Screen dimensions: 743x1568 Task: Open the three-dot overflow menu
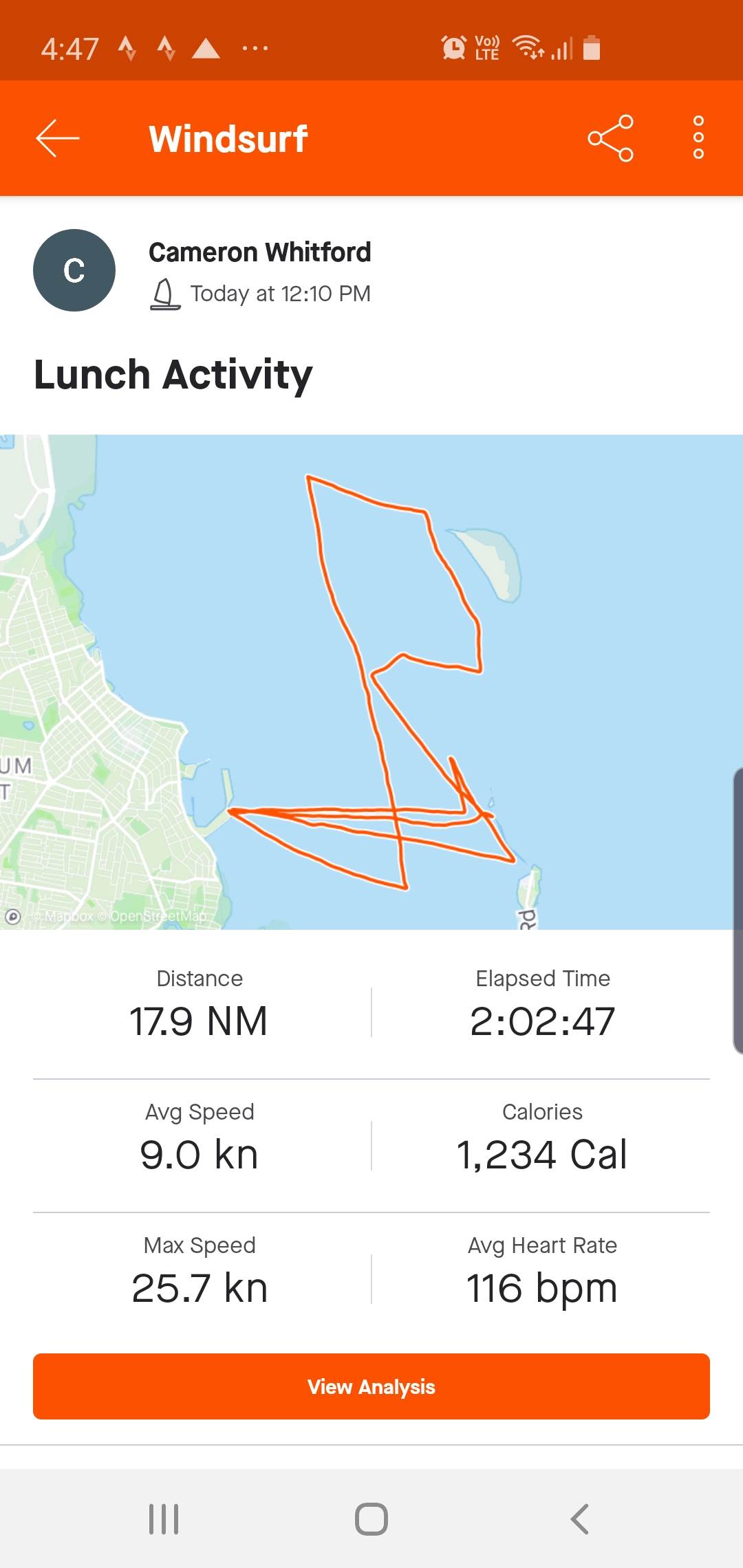click(x=698, y=138)
